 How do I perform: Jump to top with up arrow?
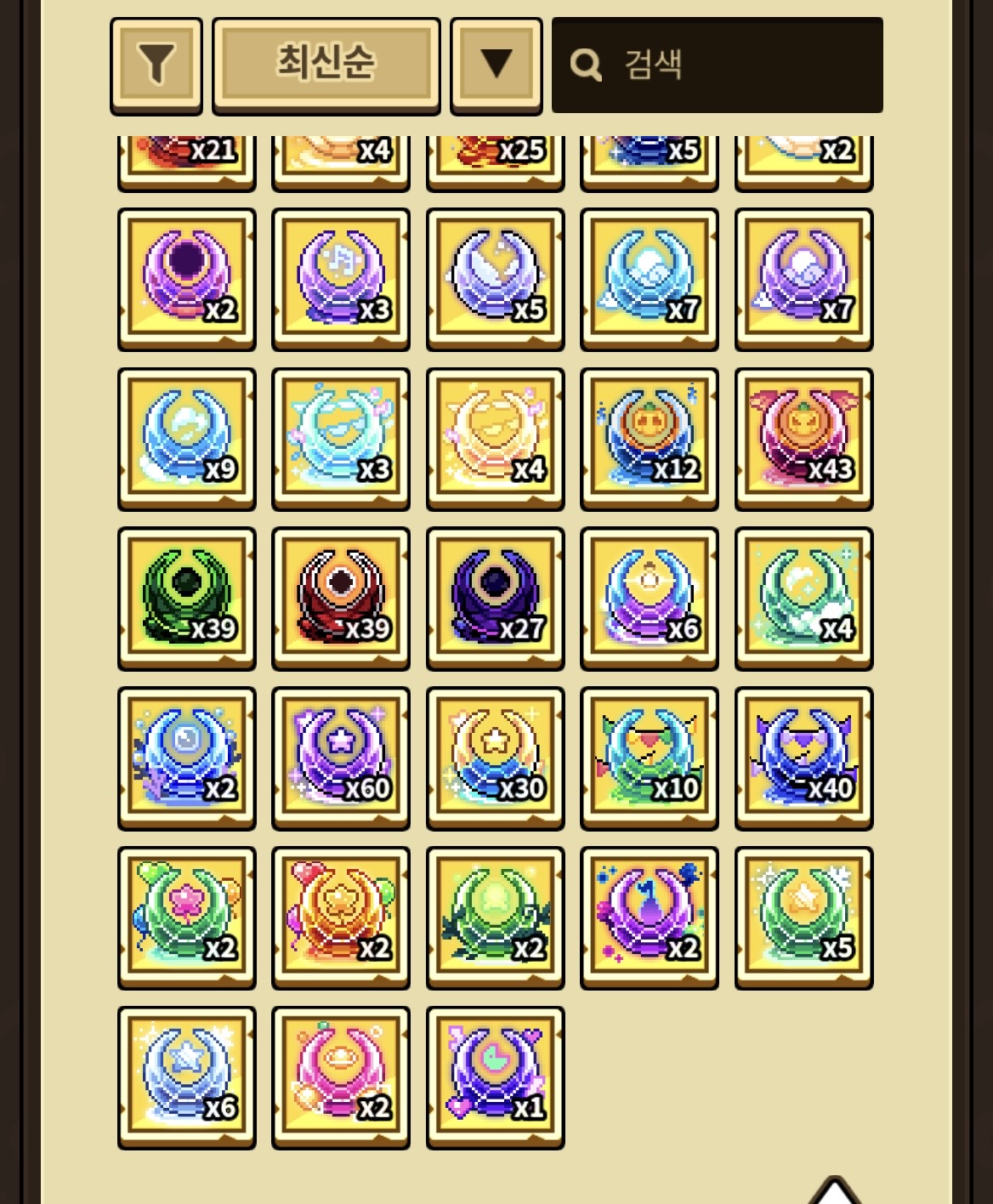(x=835, y=1190)
